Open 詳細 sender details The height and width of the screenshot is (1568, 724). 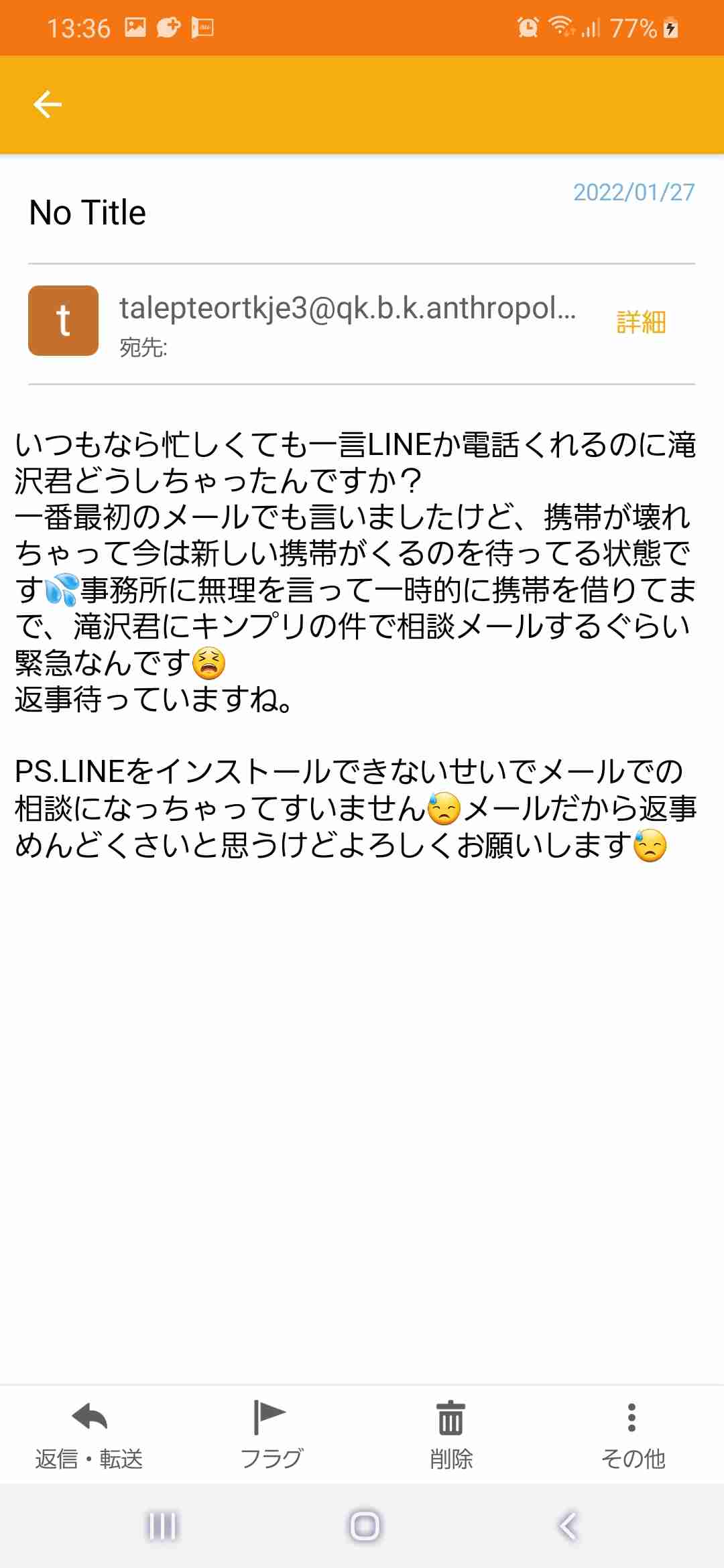click(641, 322)
